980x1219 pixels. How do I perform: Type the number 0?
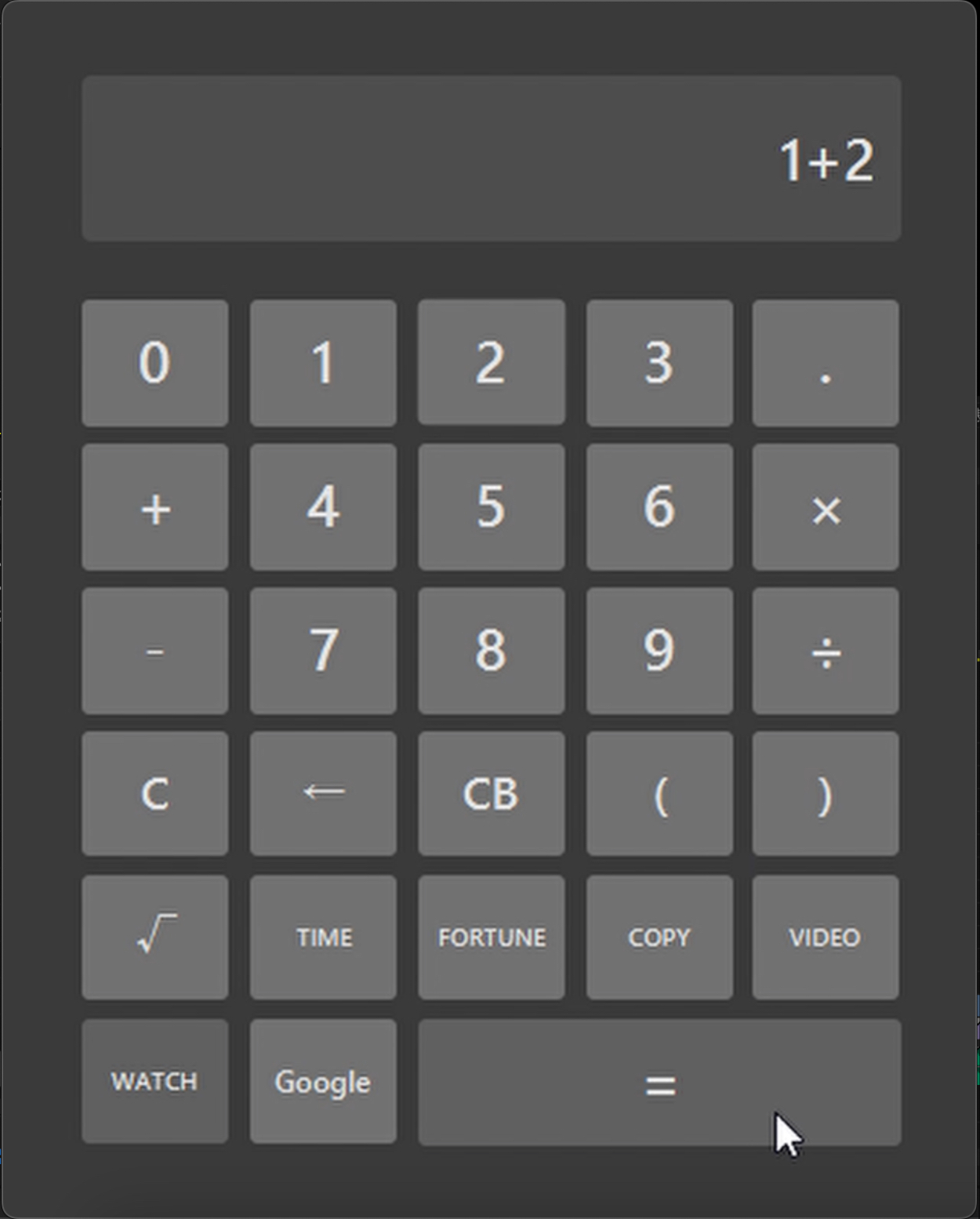(155, 363)
